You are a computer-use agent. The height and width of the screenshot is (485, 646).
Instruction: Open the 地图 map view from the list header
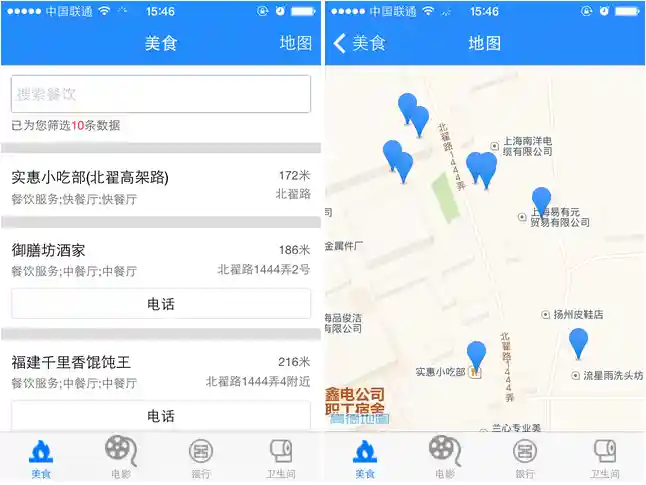295,44
